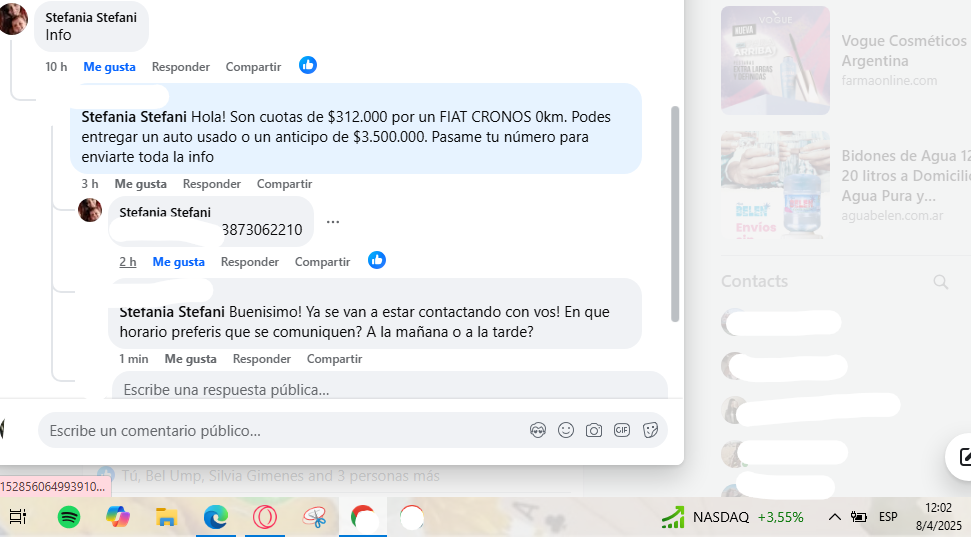This screenshot has height=537, width=971.
Task: Insert a GIF into the comment
Action: [622, 430]
